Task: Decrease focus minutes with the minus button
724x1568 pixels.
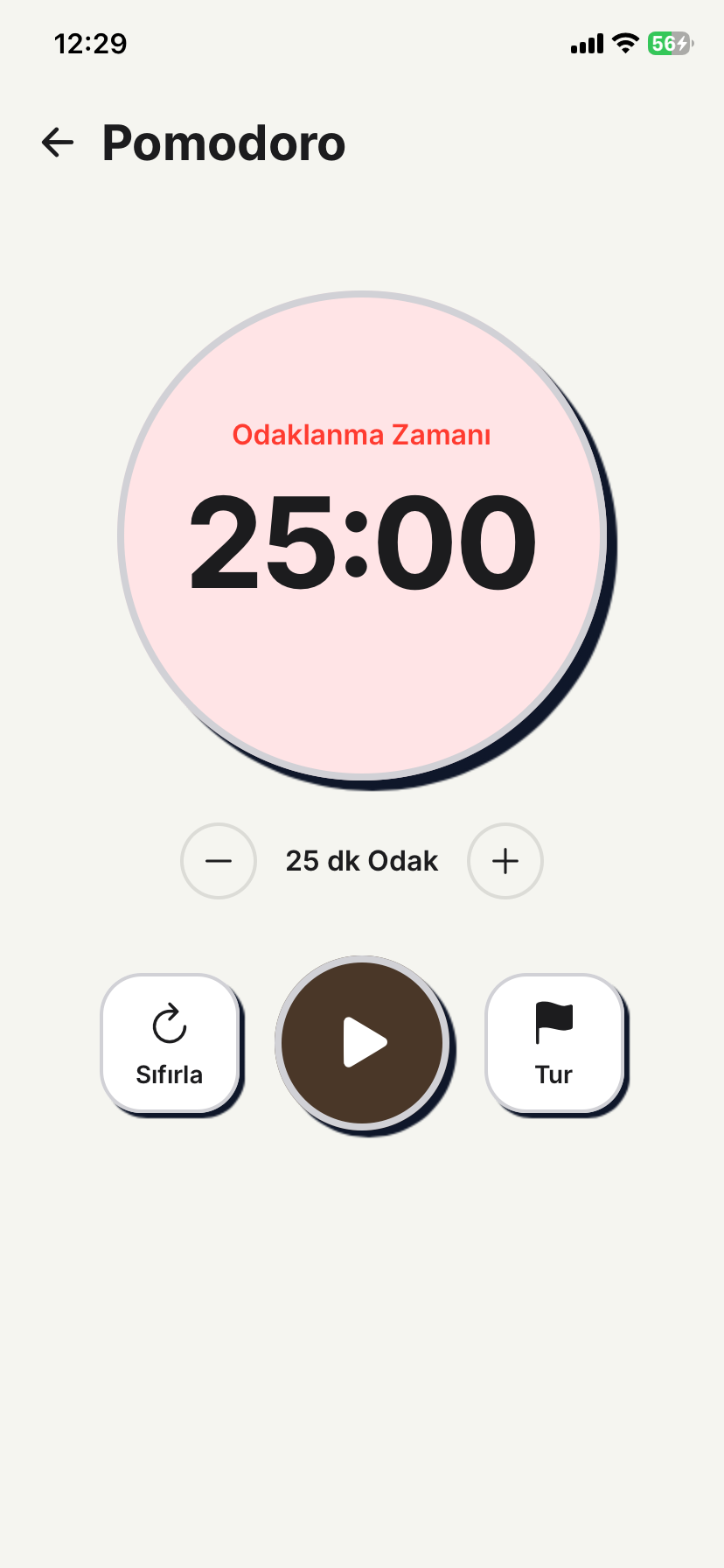Action: [x=219, y=861]
